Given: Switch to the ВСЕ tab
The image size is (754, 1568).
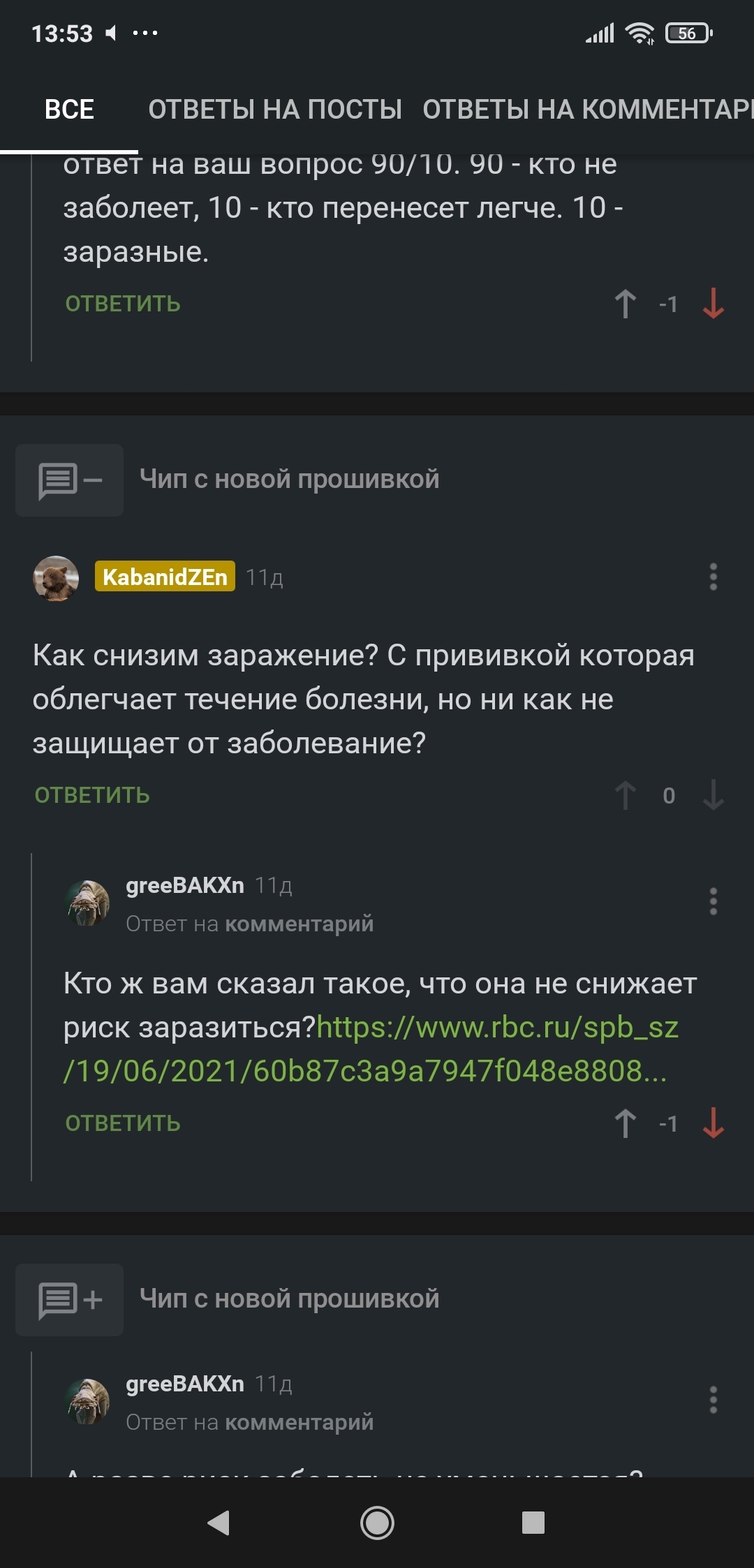Looking at the screenshot, I should pyautogui.click(x=69, y=110).
